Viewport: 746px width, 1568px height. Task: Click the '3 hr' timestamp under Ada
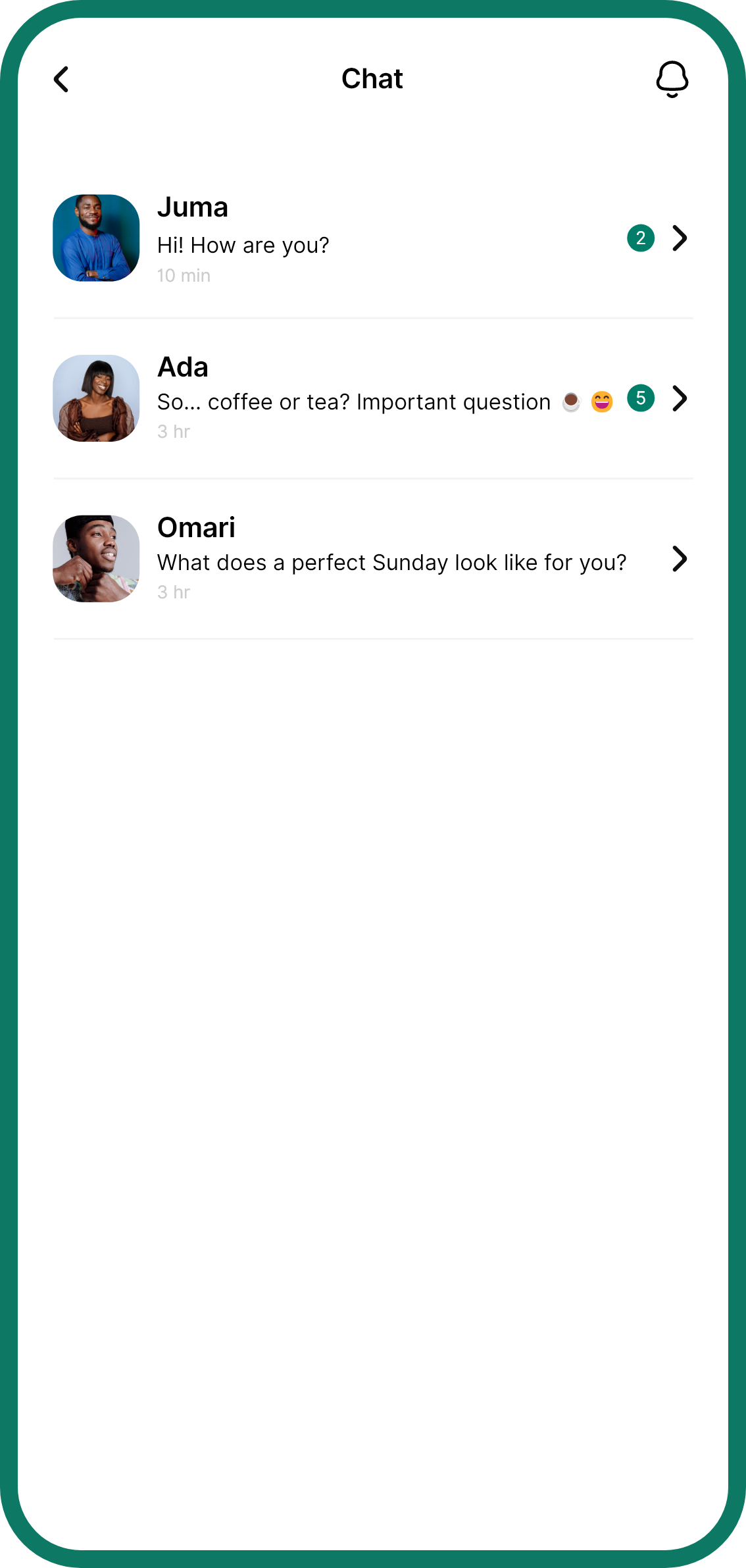tap(174, 431)
